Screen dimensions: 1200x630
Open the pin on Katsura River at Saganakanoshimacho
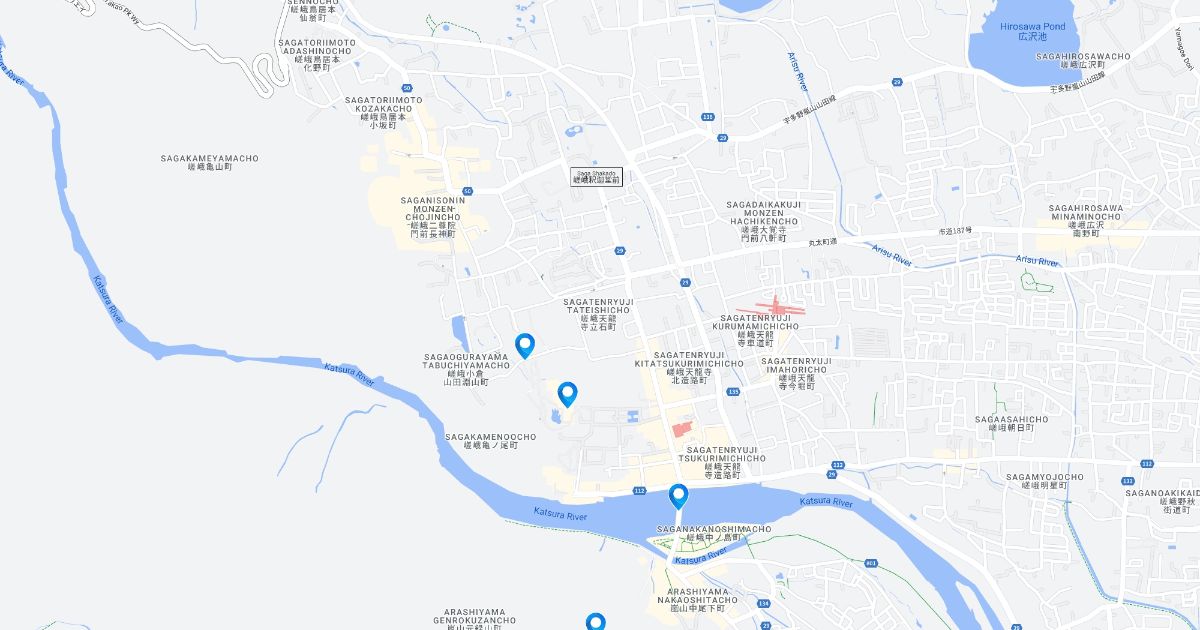point(678,495)
